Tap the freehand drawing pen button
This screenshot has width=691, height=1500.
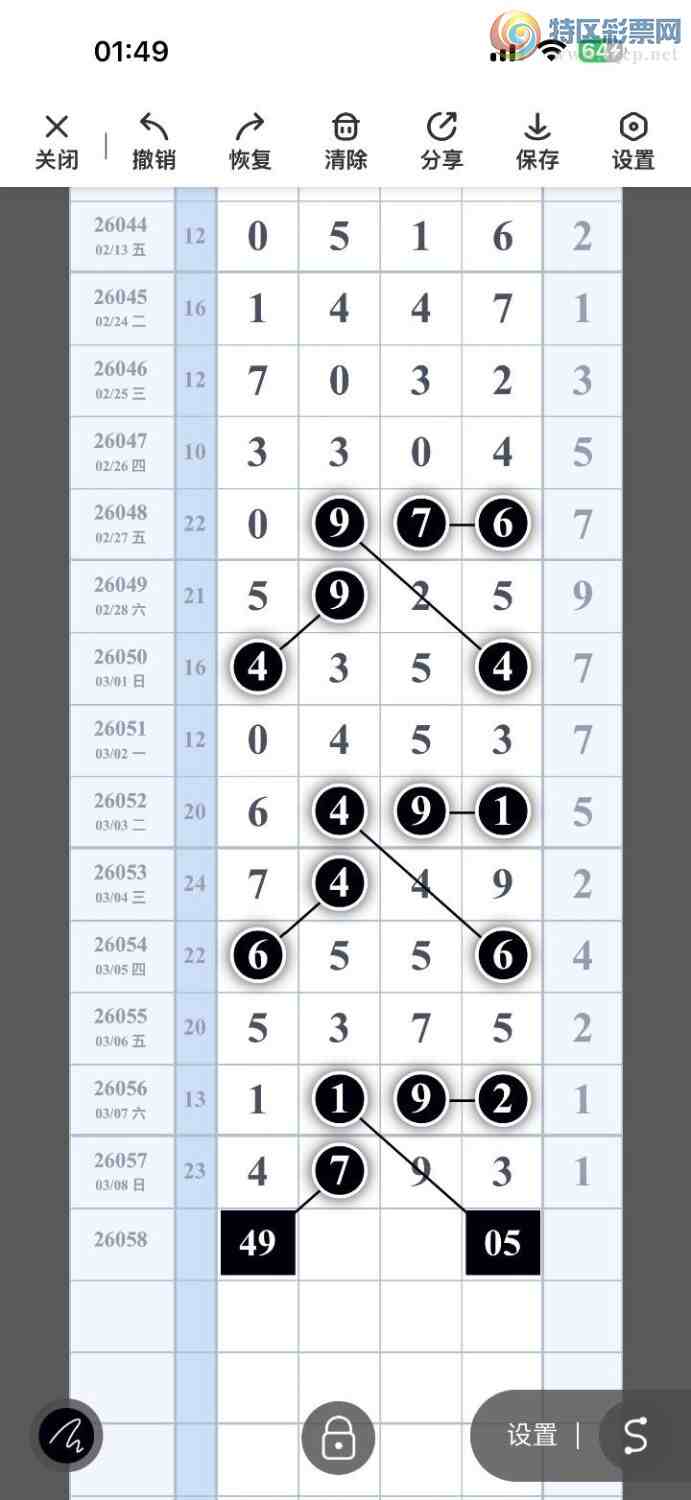(x=67, y=1437)
